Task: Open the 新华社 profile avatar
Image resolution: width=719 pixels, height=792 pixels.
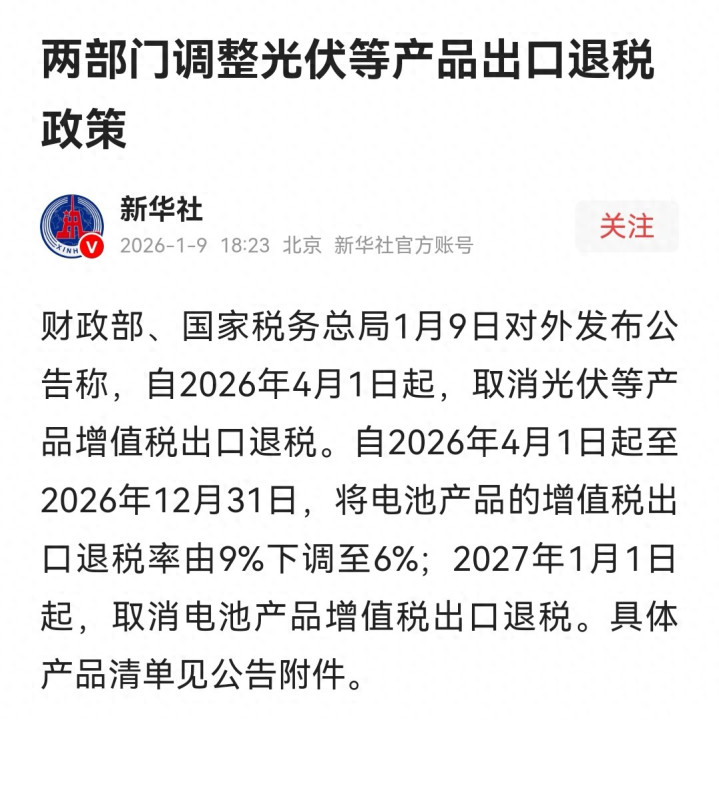Action: 72,226
